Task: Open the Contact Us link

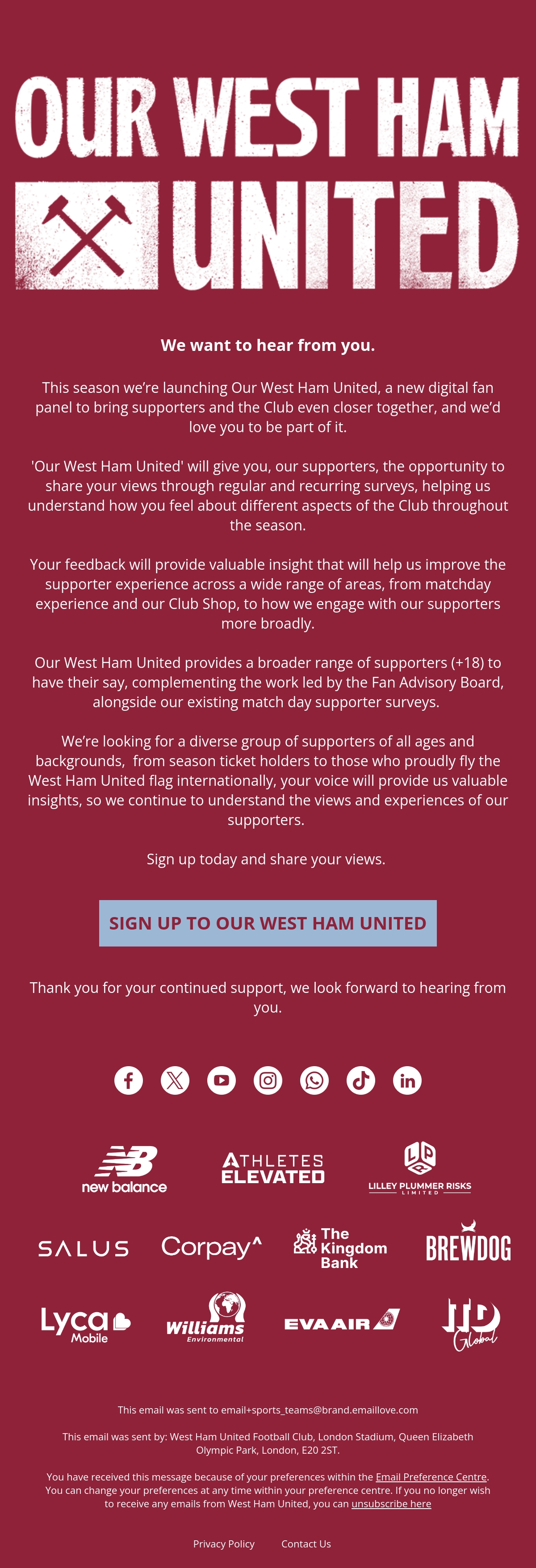Action: [x=306, y=1543]
